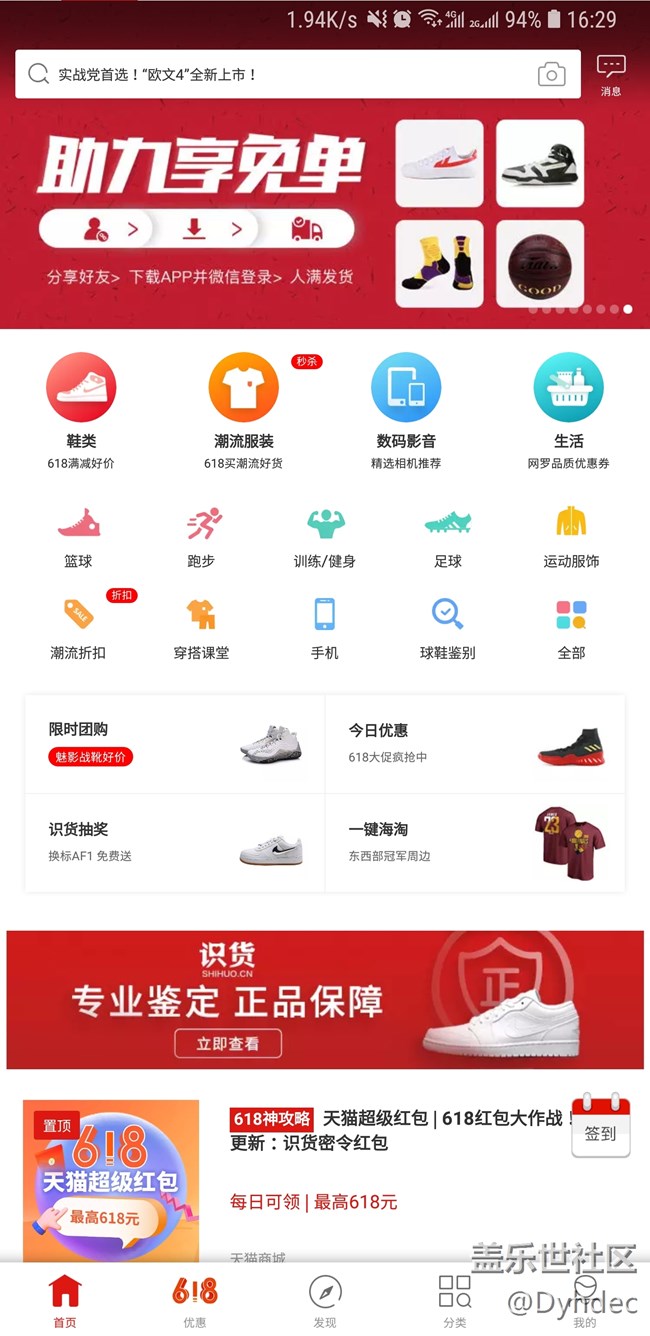650x1336 pixels.
Task: Open the 今日优惠 daily deals card
Action: click(475, 744)
